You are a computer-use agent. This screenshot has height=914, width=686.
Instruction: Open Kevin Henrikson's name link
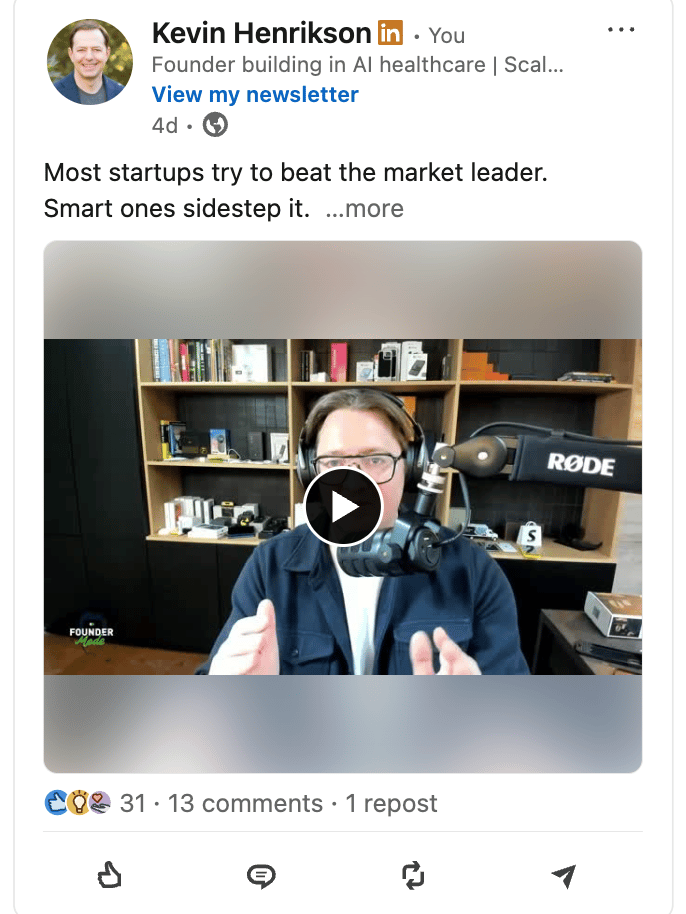[262, 34]
